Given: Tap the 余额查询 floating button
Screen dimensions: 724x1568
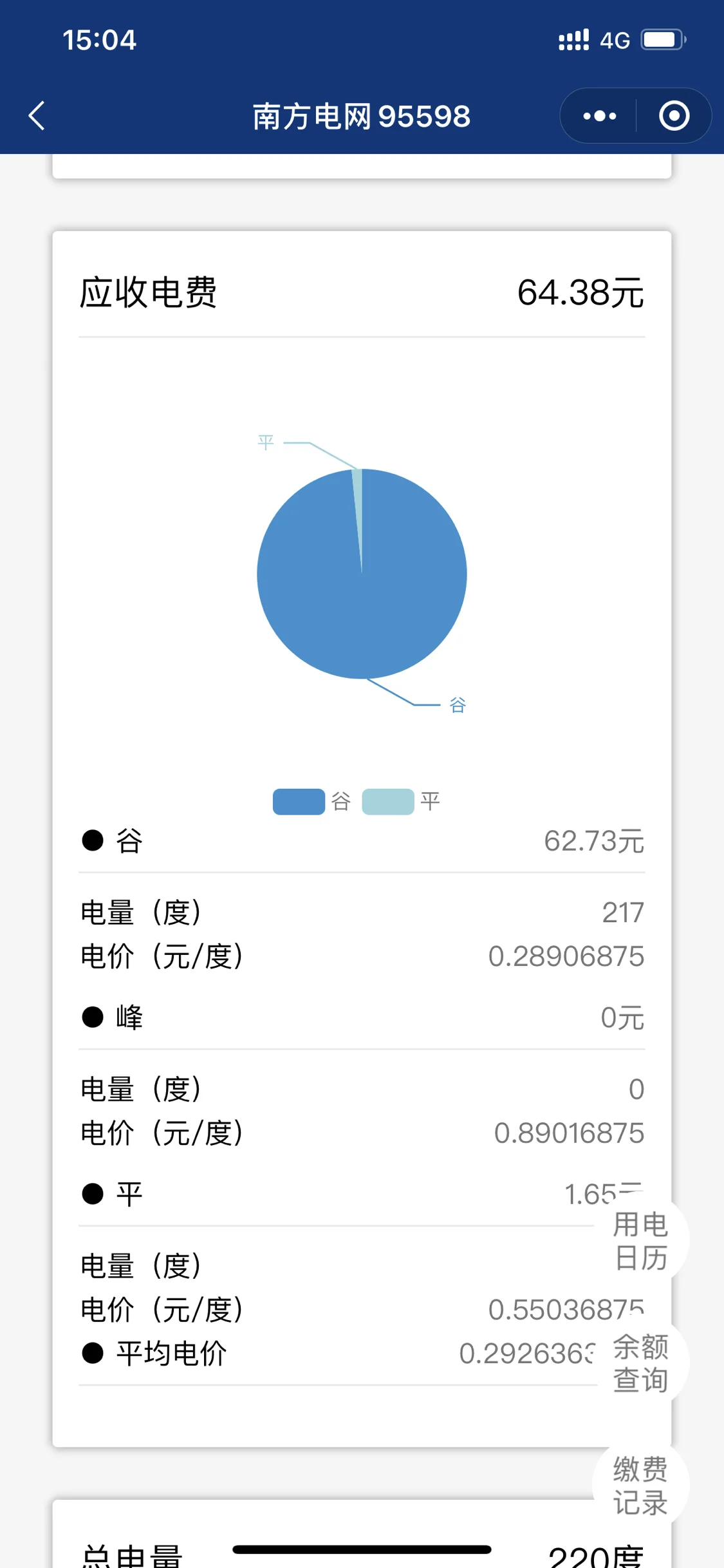Looking at the screenshot, I should 640,1363.
